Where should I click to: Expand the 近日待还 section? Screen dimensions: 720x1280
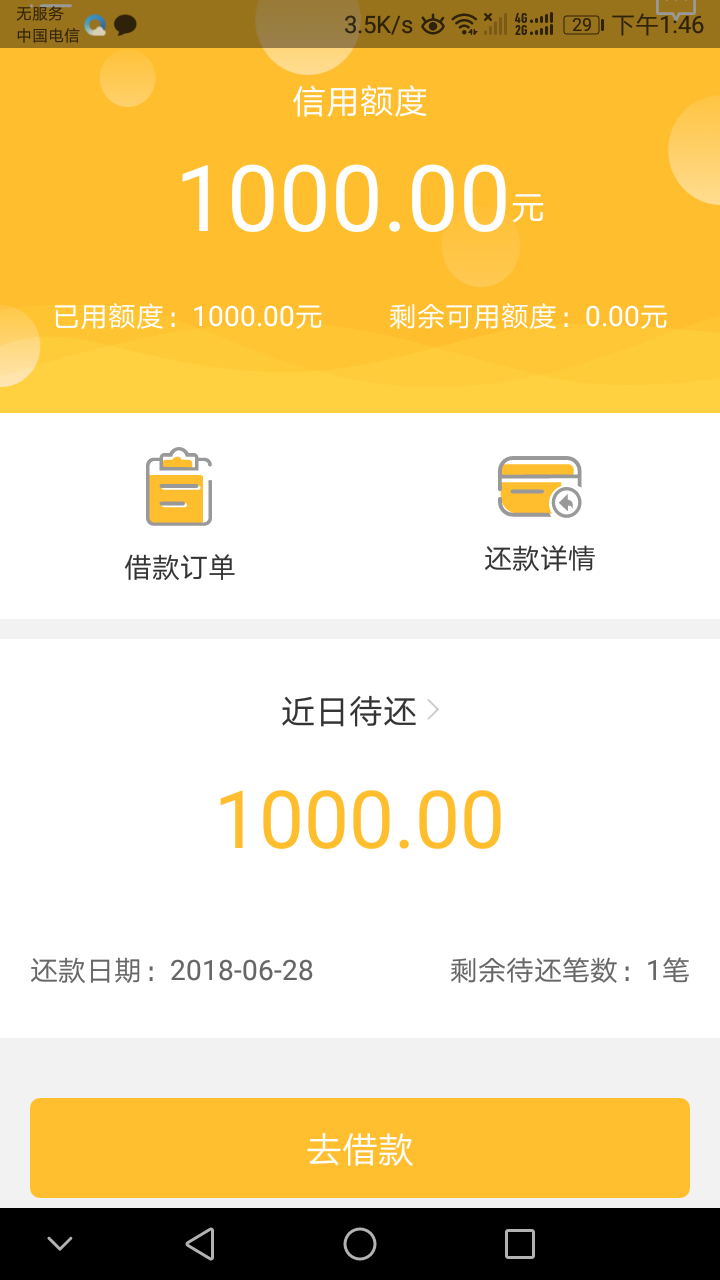coord(360,712)
